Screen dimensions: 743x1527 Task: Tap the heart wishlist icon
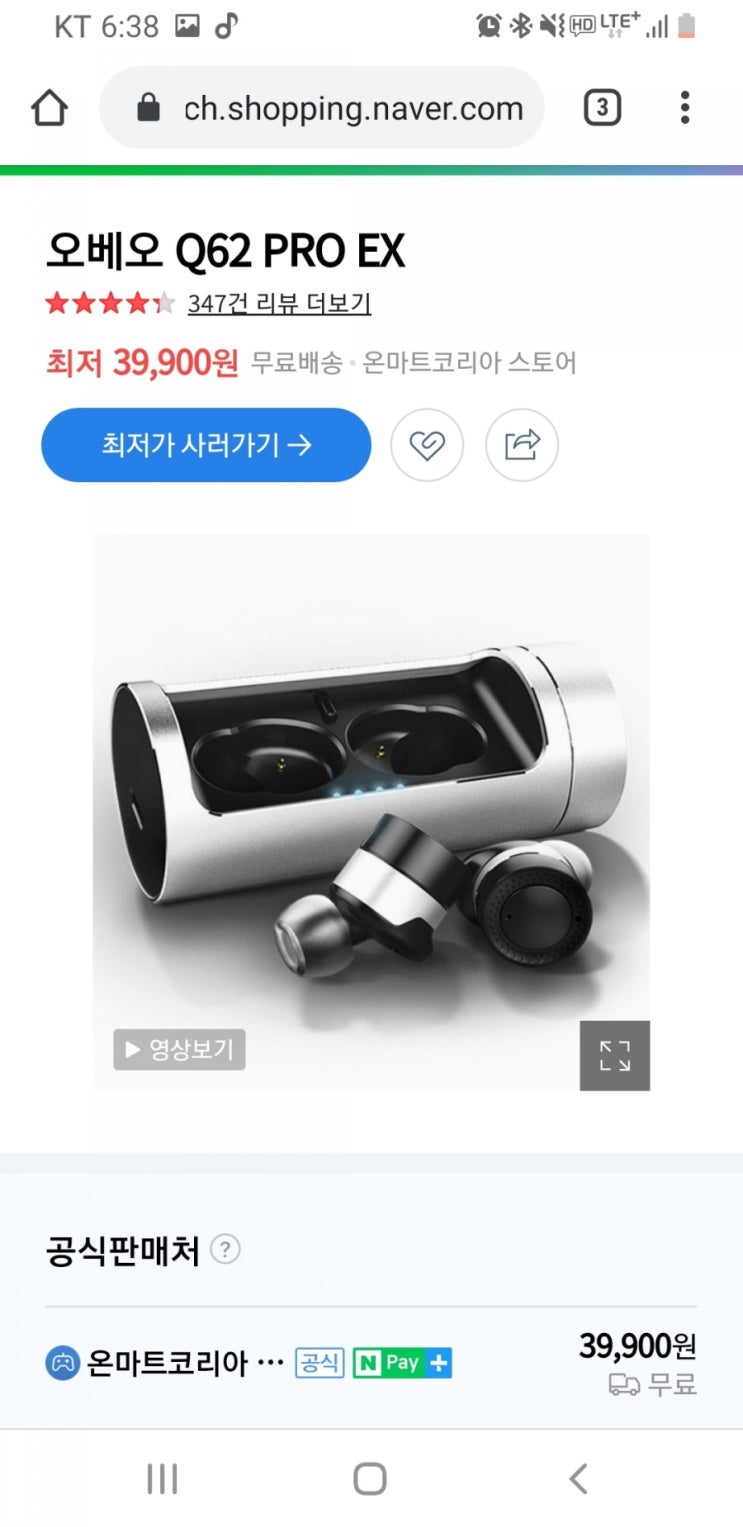[x=427, y=445]
